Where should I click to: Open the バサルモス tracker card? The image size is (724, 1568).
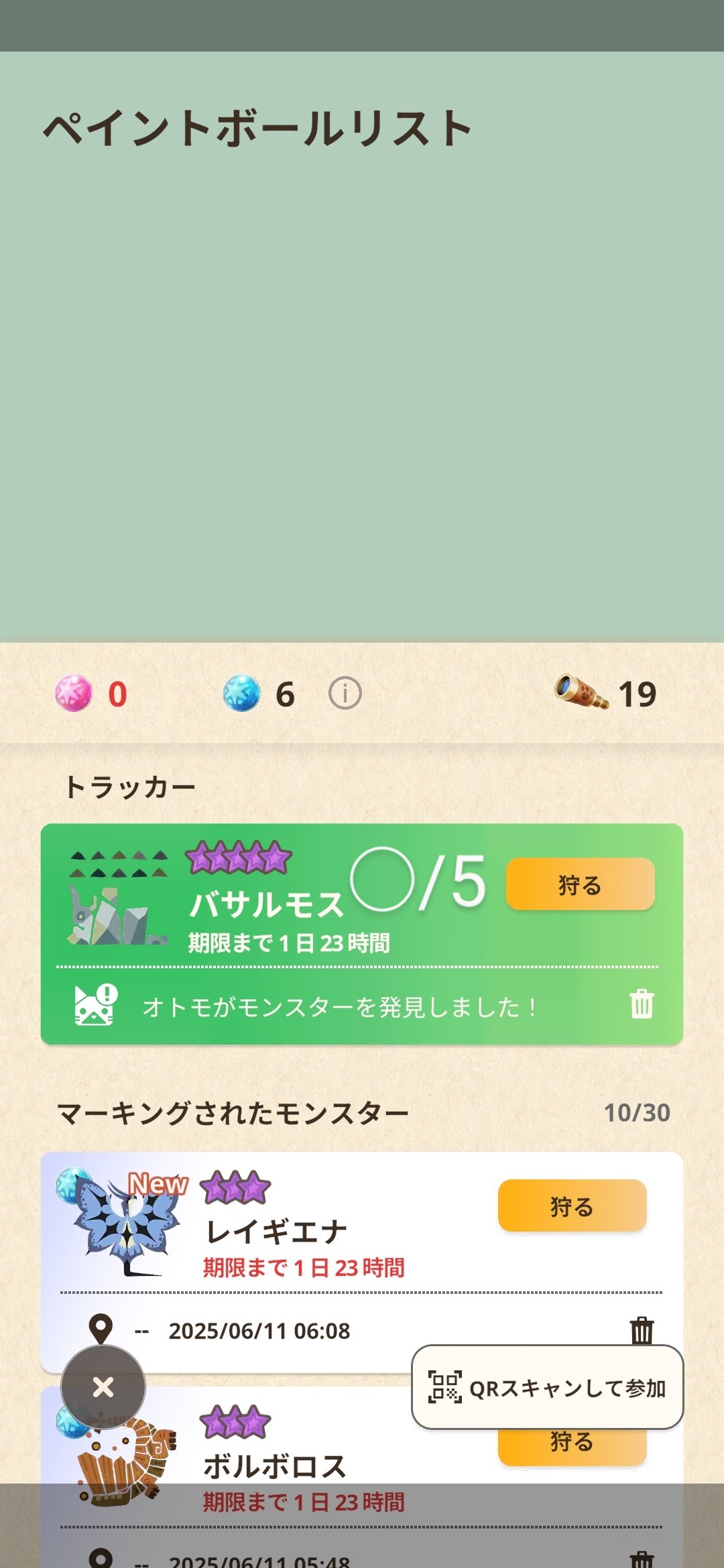point(268,905)
